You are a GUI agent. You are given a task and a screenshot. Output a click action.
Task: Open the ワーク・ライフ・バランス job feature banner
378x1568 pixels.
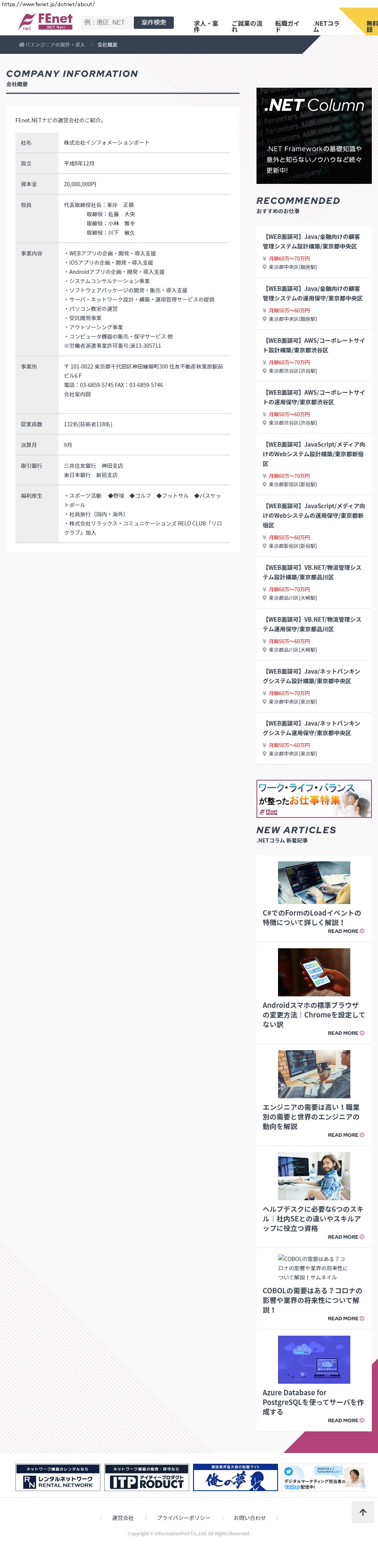(x=313, y=798)
